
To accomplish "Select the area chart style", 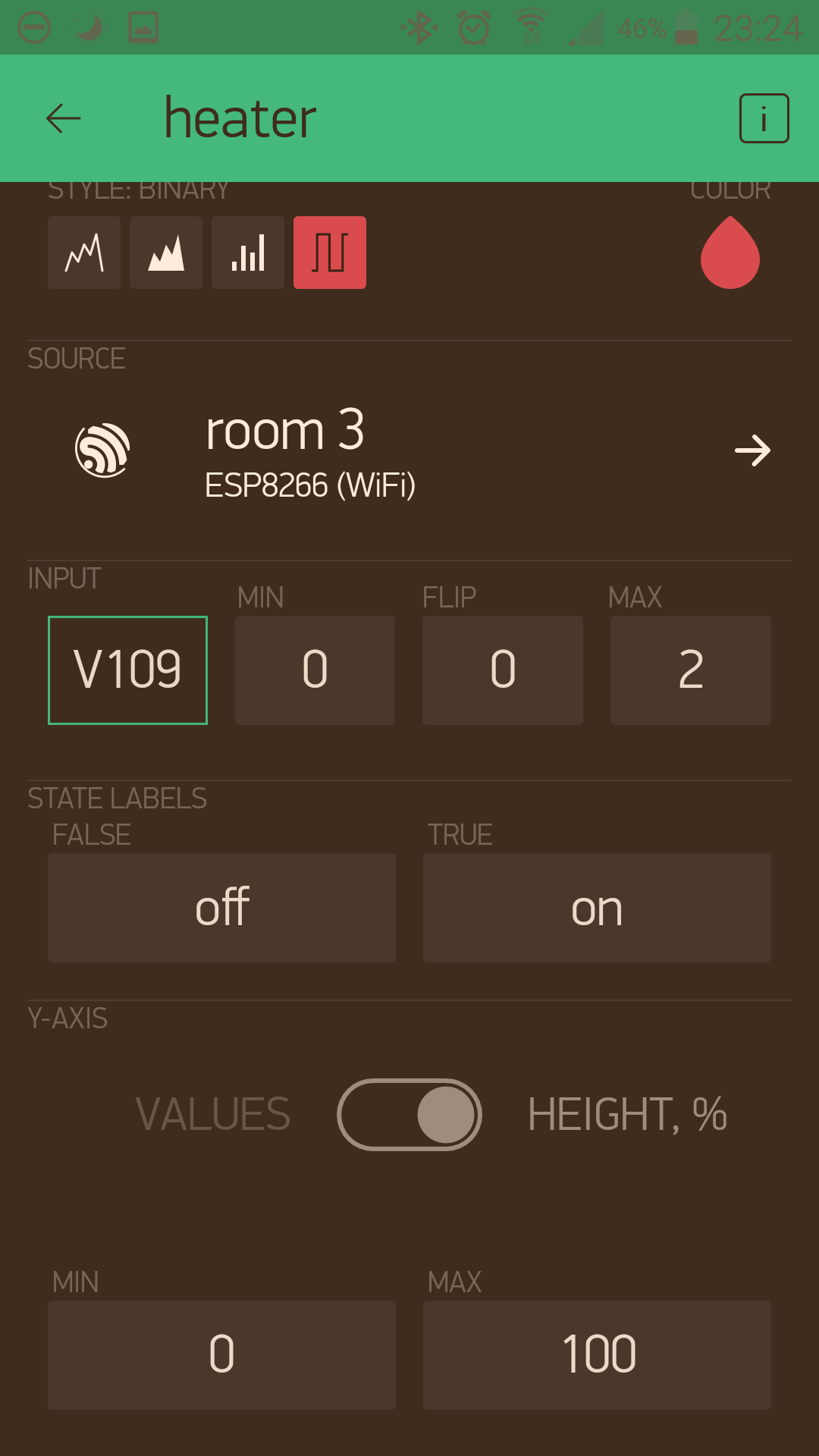I will pyautogui.click(x=166, y=253).
